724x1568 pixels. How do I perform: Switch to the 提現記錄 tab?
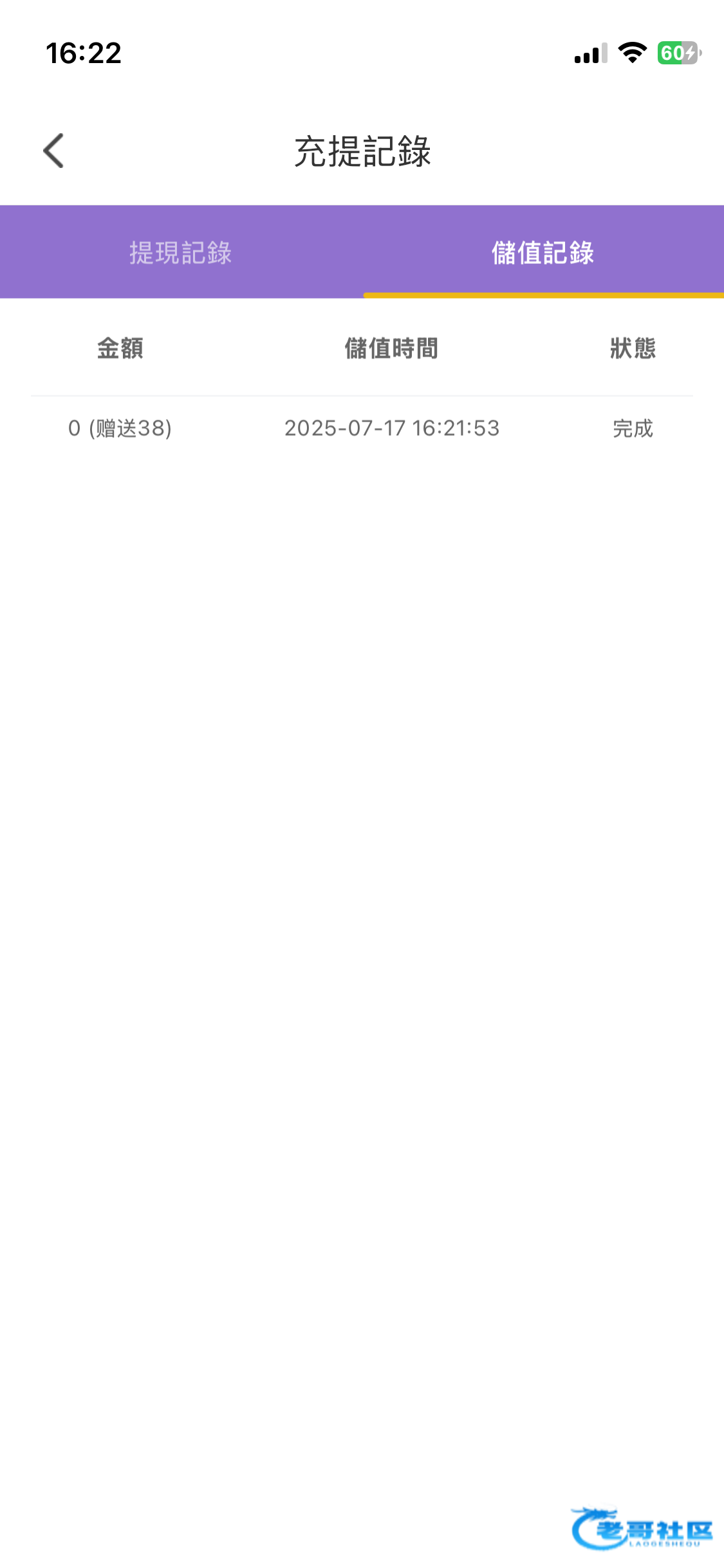tap(181, 252)
